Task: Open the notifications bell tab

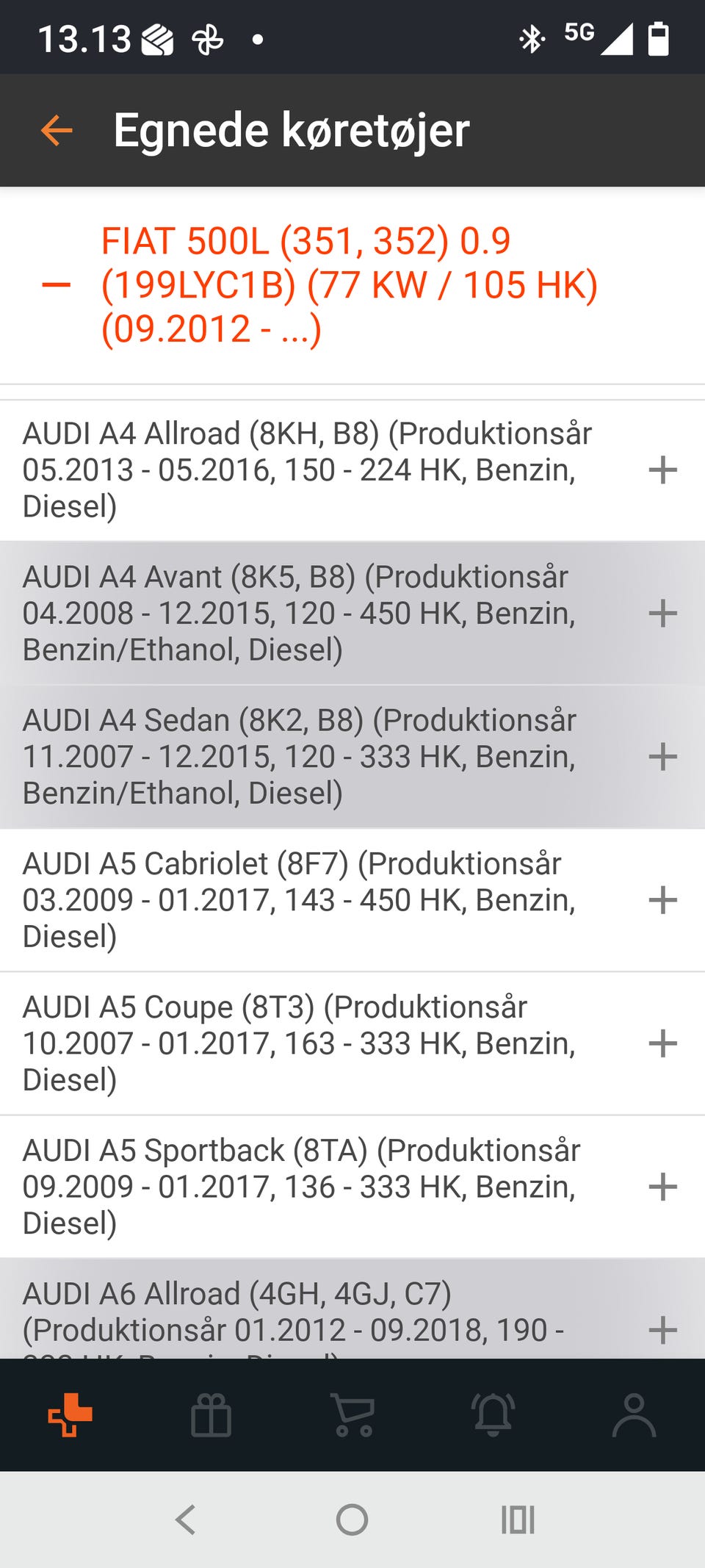Action: click(493, 1414)
